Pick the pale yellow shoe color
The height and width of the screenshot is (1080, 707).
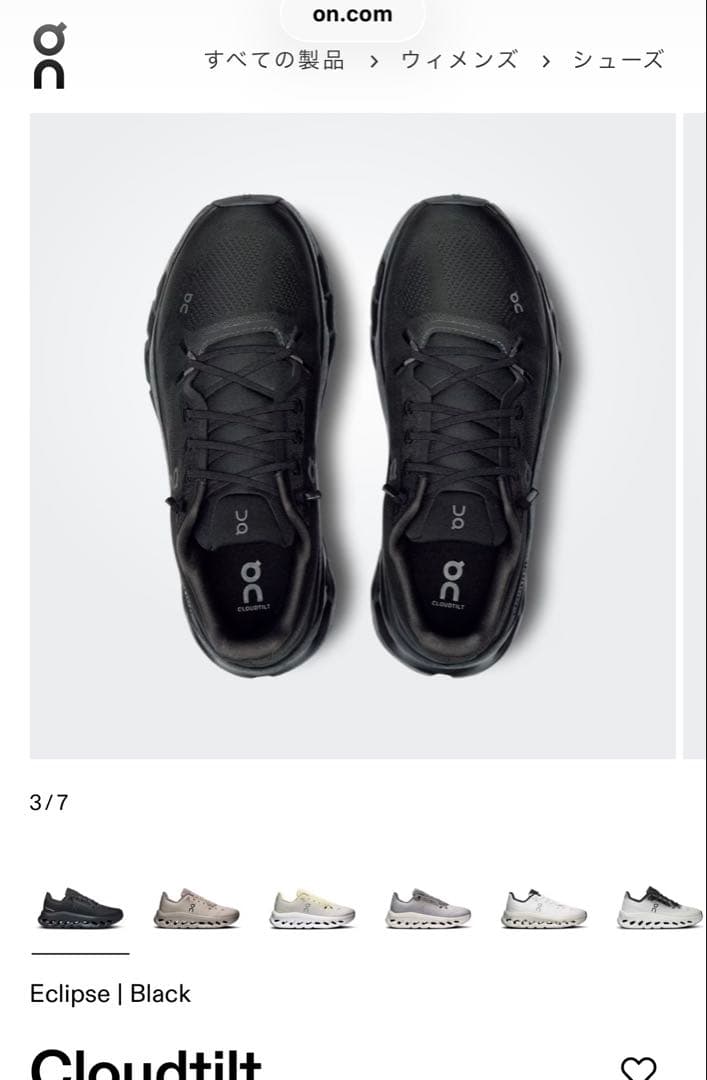(312, 908)
